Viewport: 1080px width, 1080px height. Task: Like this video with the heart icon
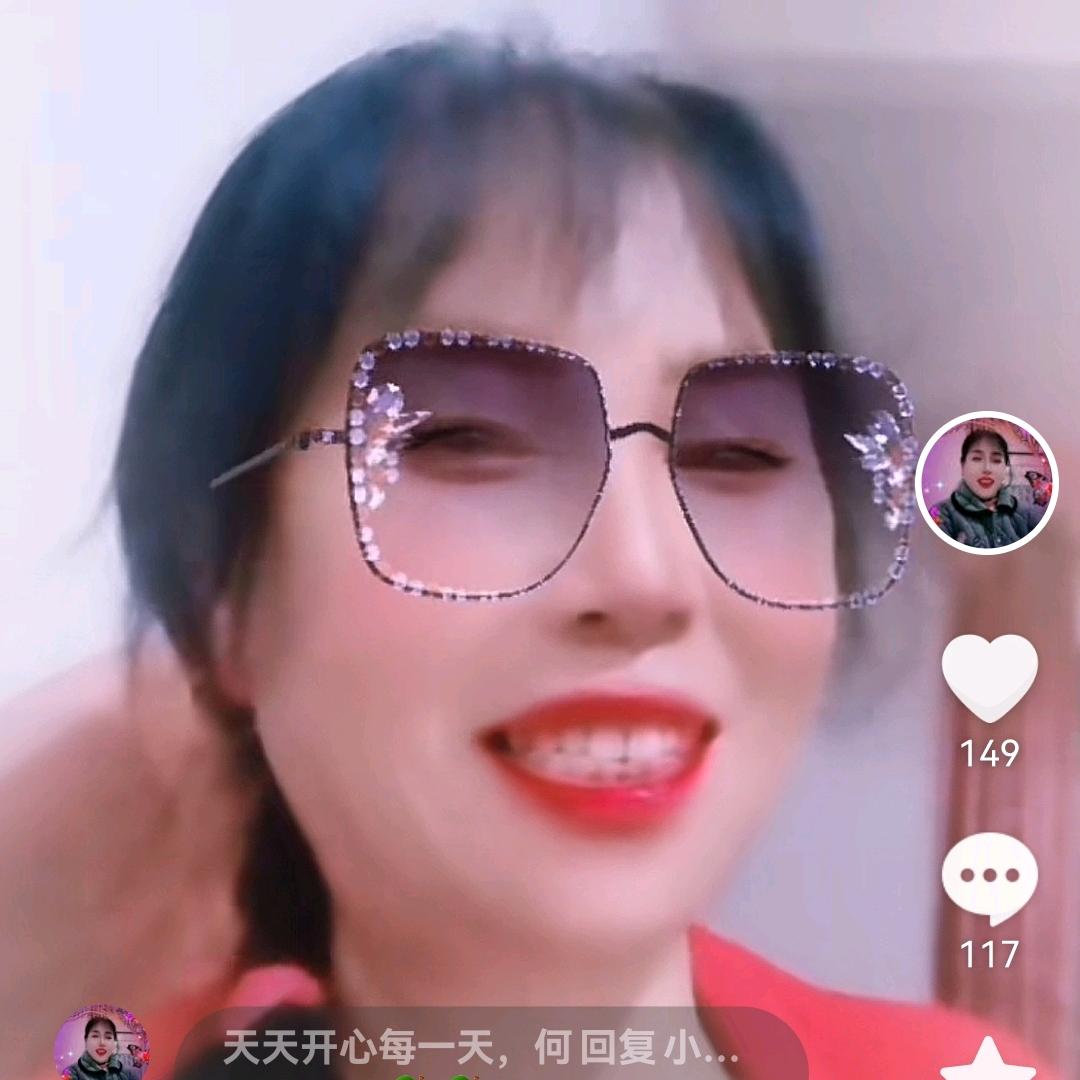(989, 677)
